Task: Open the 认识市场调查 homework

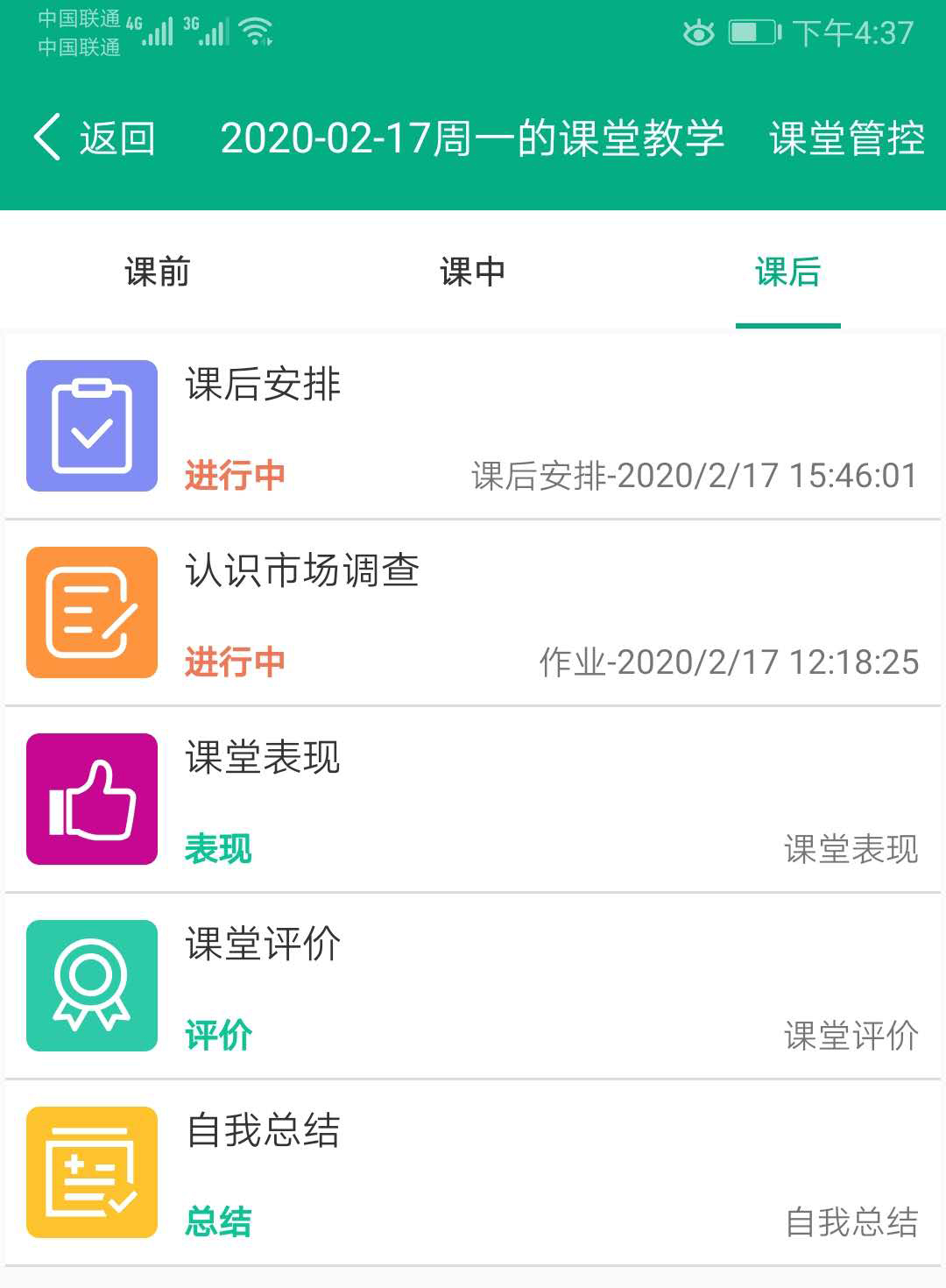Action: click(473, 612)
